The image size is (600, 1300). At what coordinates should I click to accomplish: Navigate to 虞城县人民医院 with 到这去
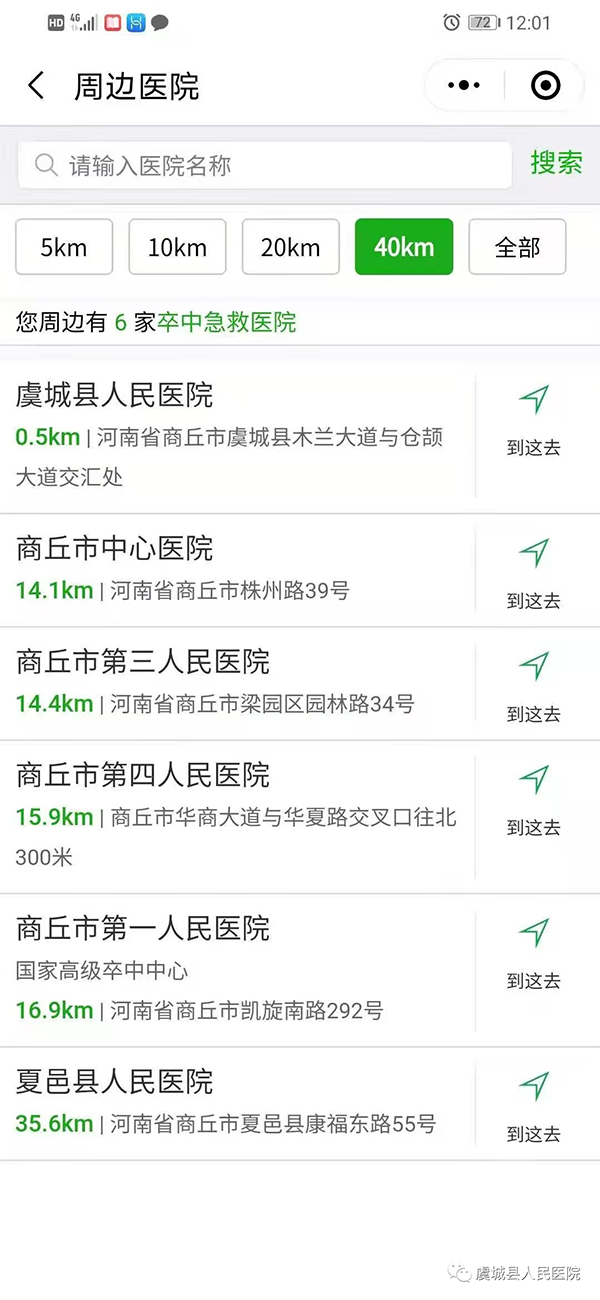pos(533,422)
